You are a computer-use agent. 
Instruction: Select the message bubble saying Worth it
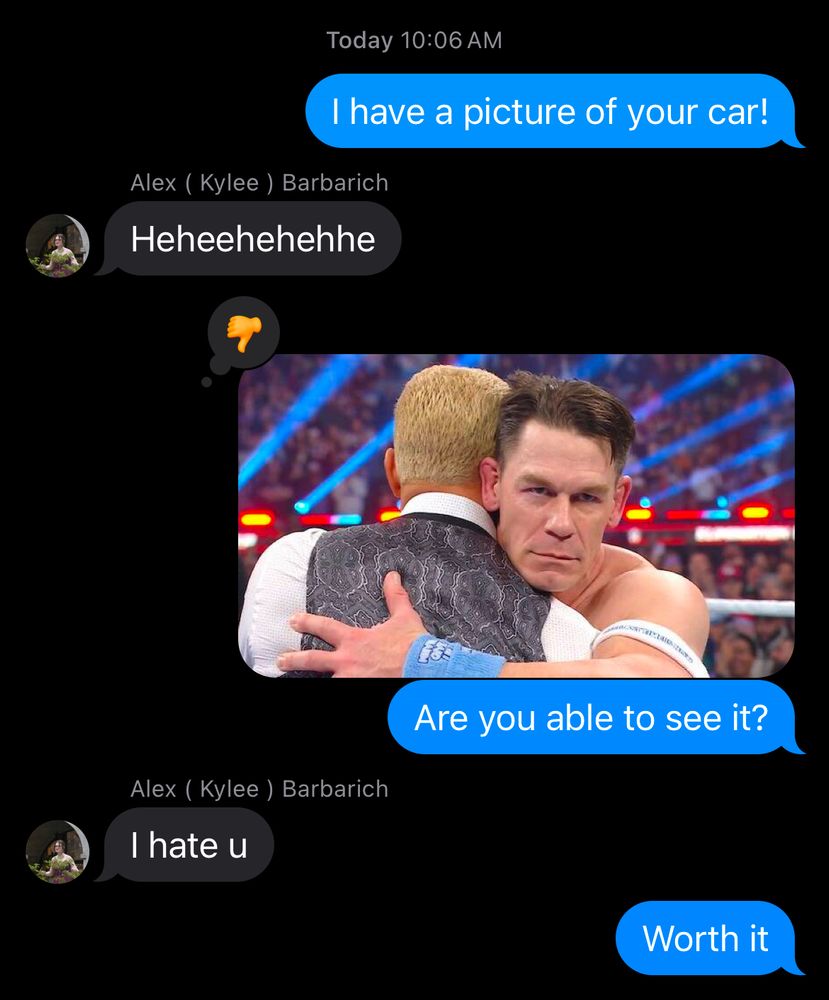(x=706, y=938)
